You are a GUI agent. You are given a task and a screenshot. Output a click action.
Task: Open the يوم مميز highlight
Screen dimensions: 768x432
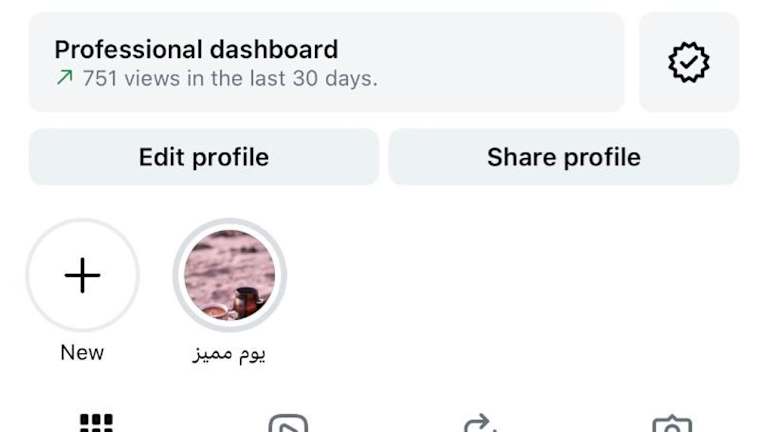point(230,275)
